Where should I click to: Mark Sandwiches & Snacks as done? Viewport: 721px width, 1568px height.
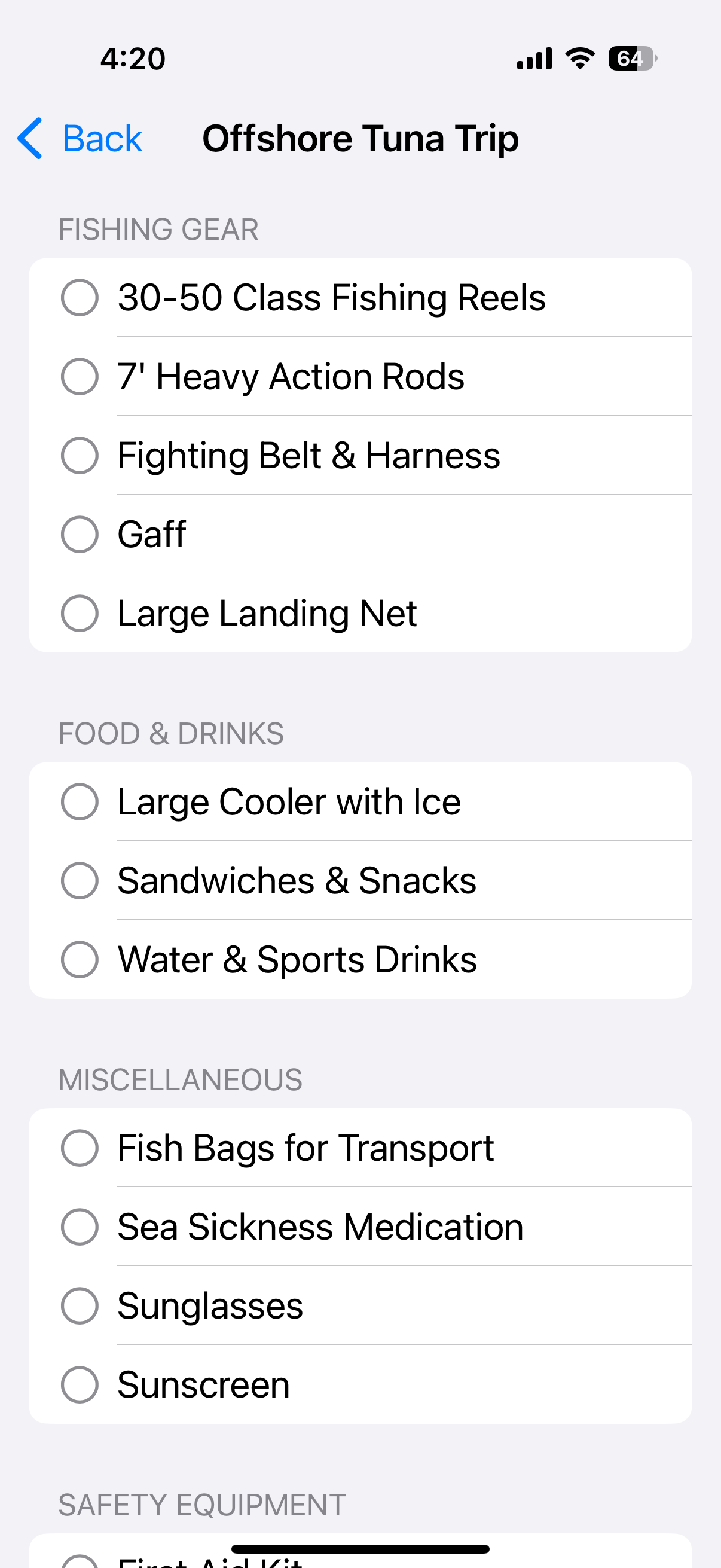[x=79, y=880]
